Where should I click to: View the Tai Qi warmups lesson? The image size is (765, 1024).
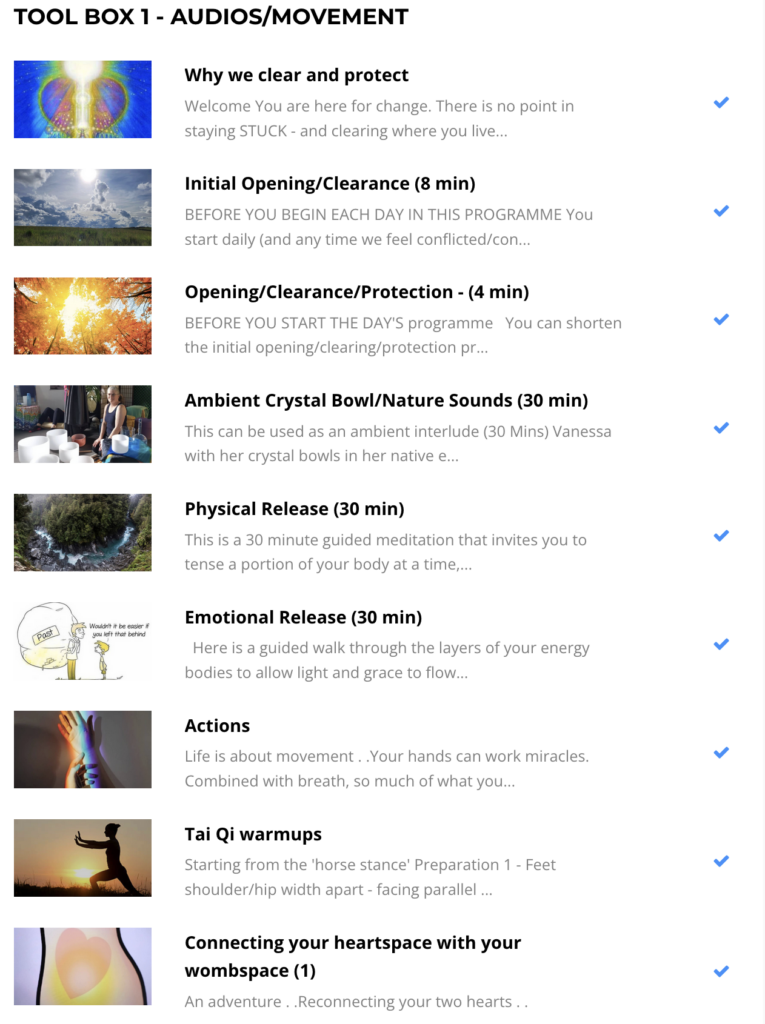click(x=253, y=834)
